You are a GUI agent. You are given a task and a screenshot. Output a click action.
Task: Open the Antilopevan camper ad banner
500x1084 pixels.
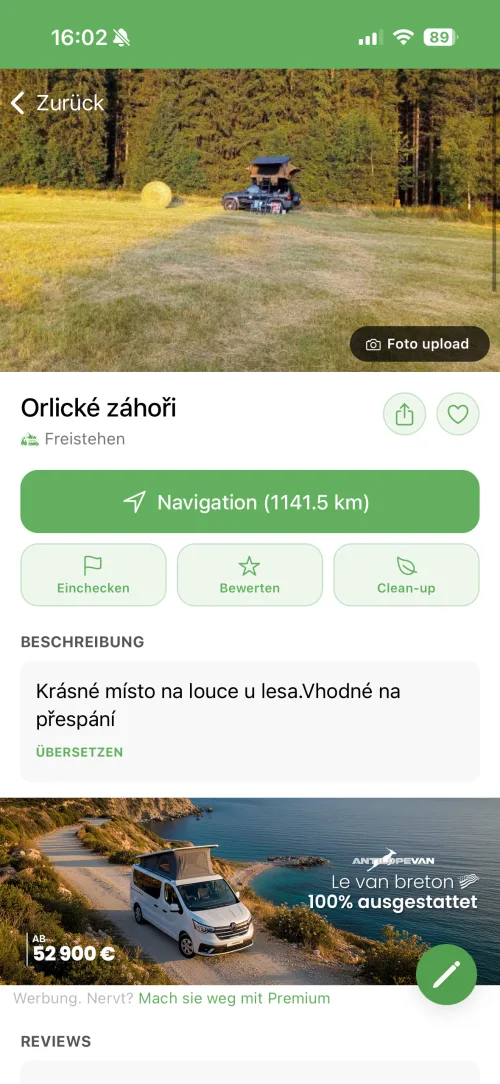point(250,891)
